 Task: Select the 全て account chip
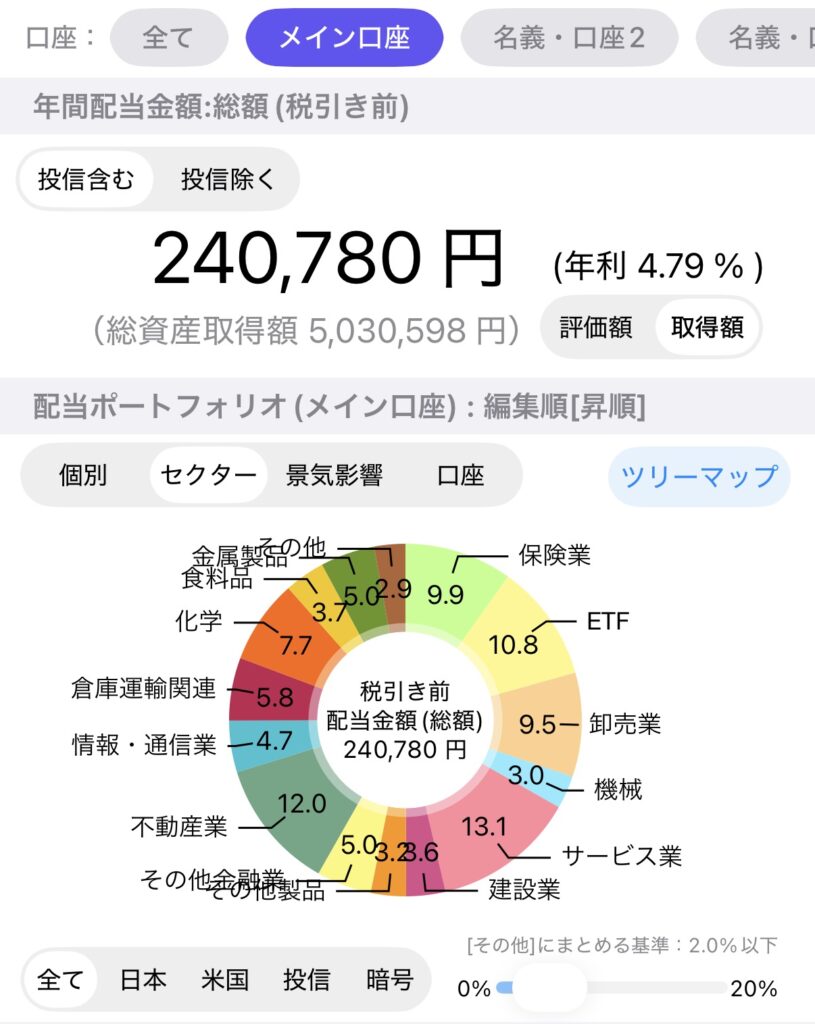click(168, 38)
